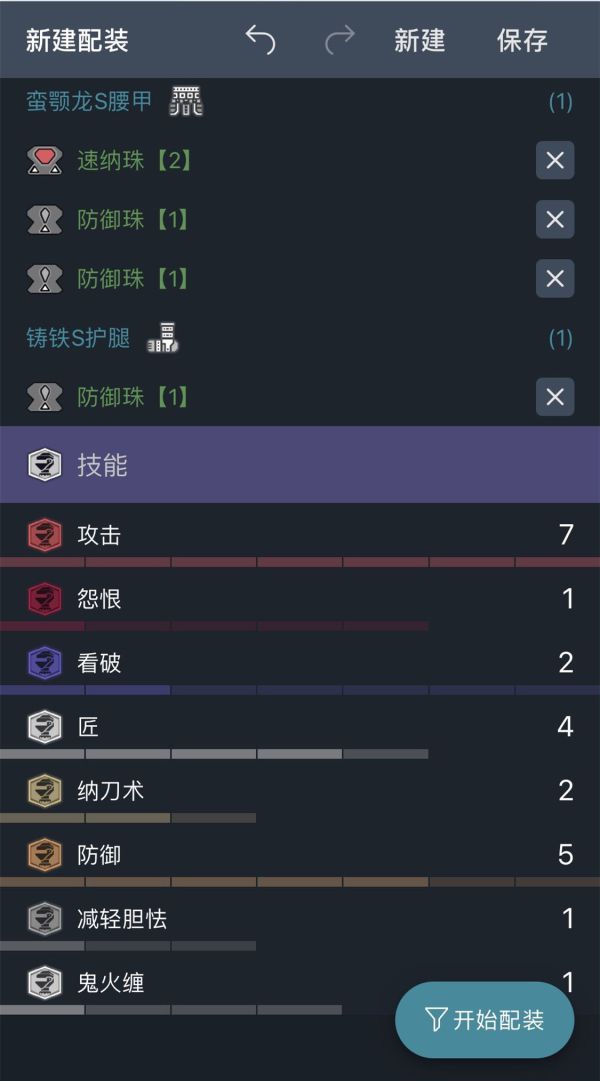This screenshot has width=600, height=1081.
Task: Remove the 速纳珠【2】 decoration
Action: pos(555,160)
